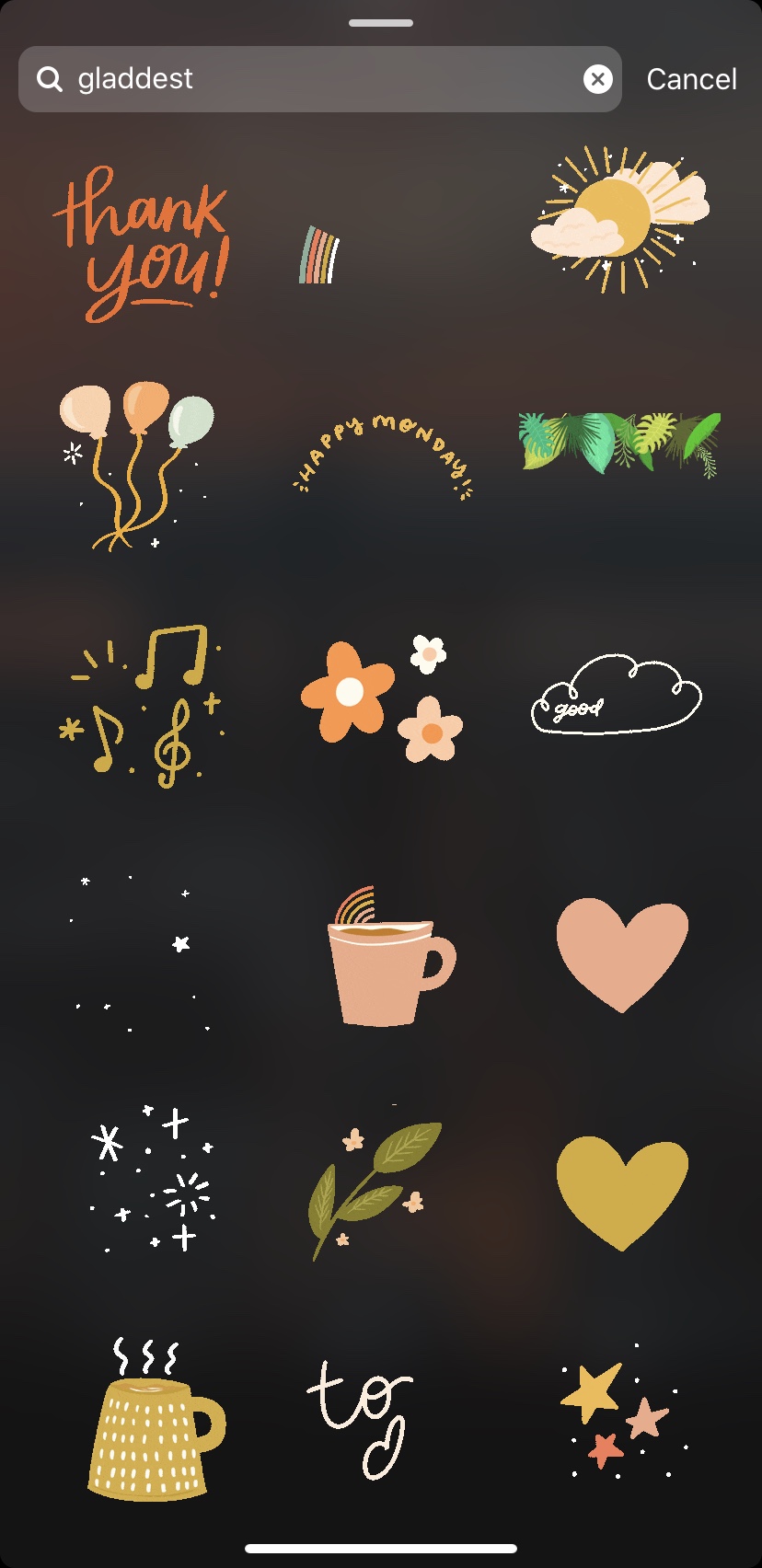Cancel the sticker search

(x=691, y=80)
